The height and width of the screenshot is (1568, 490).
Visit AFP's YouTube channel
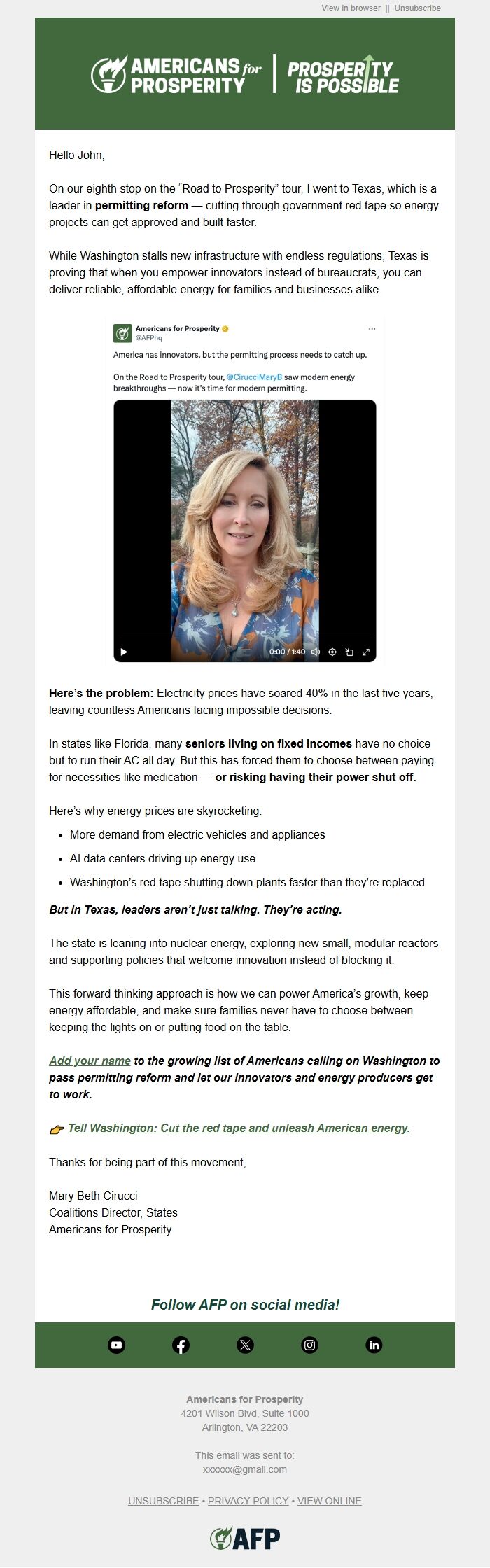click(116, 1345)
